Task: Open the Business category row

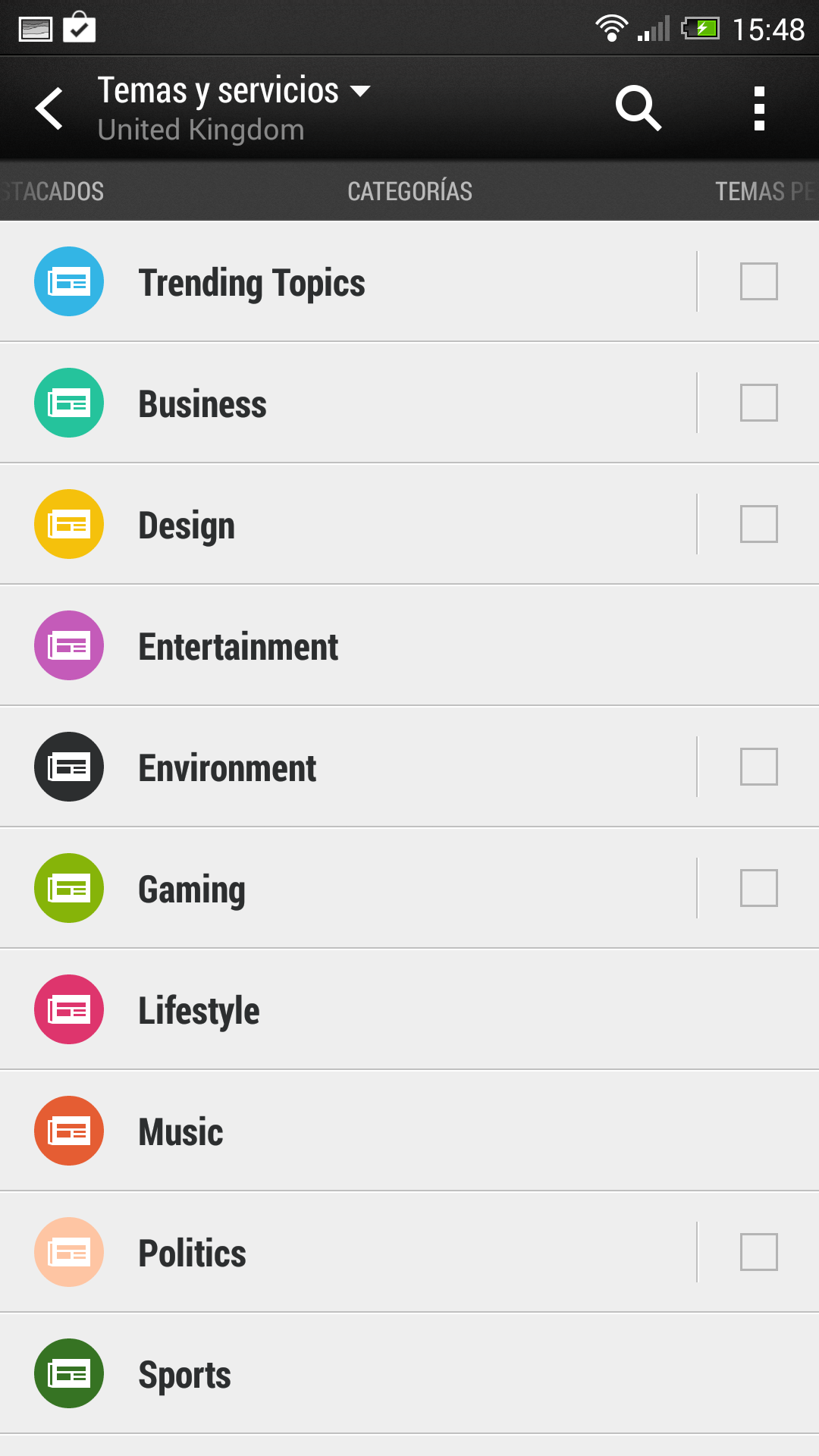Action: pyautogui.click(x=202, y=404)
